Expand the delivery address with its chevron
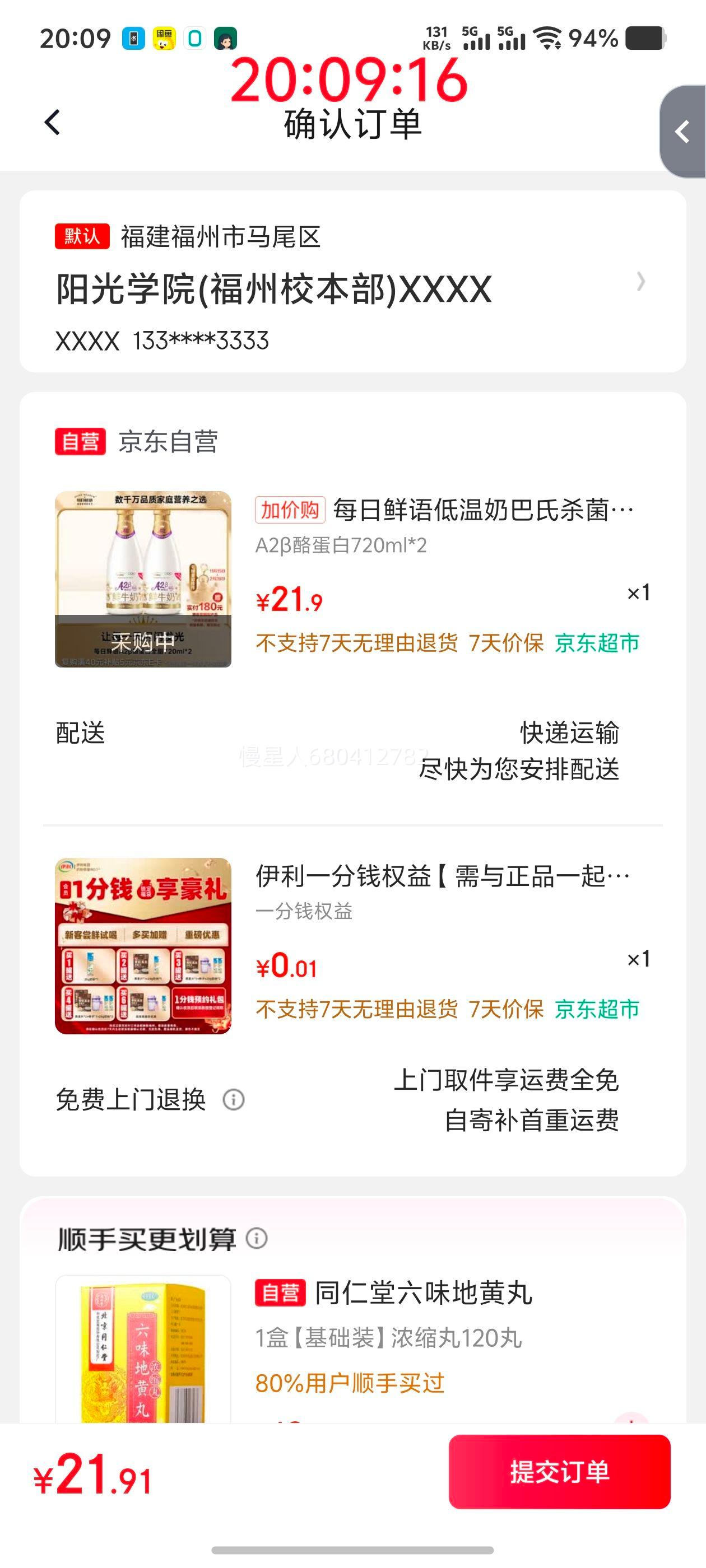Image resolution: width=706 pixels, height=1568 pixels. [641, 282]
